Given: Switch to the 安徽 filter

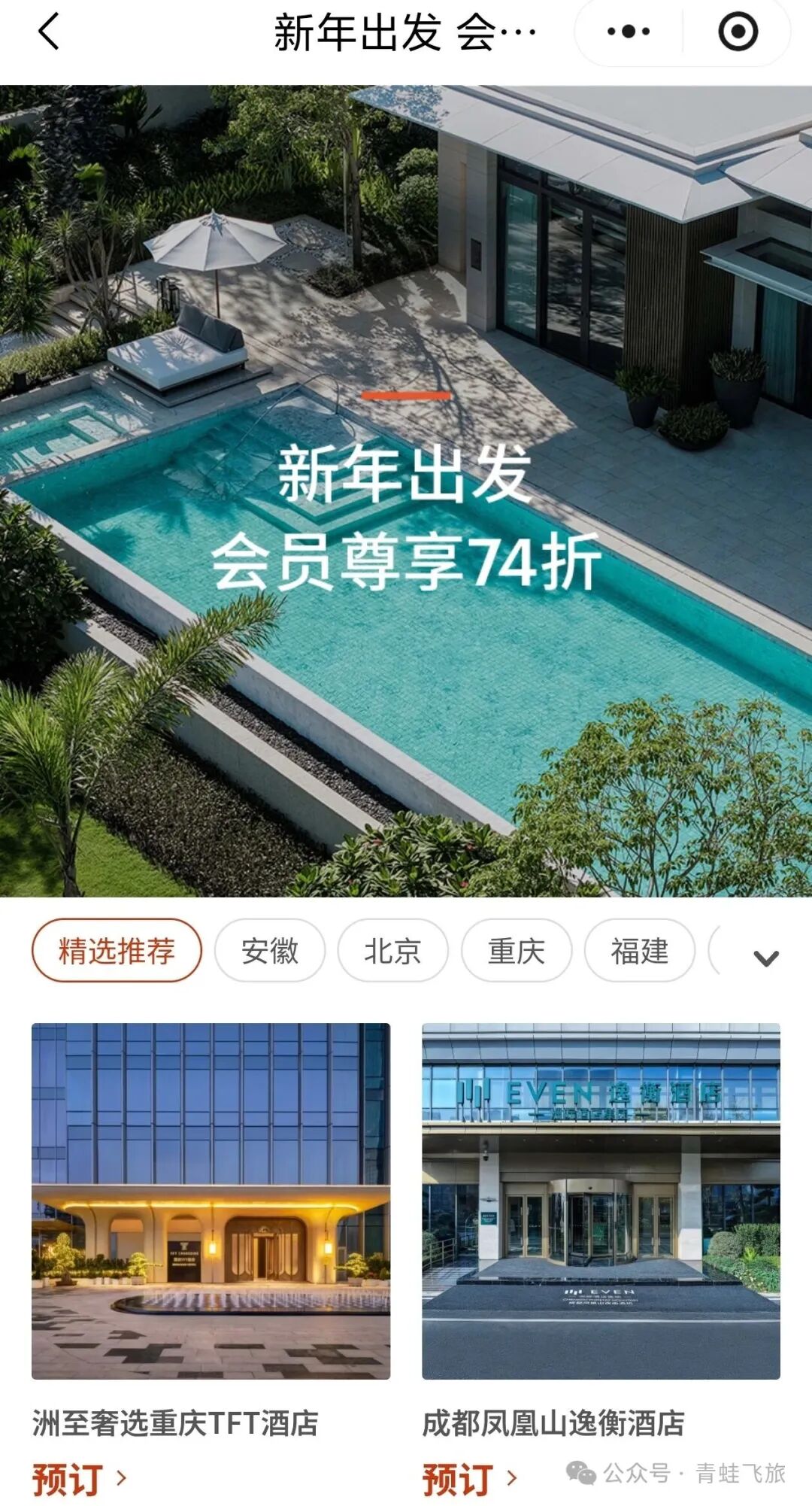Looking at the screenshot, I should tap(270, 951).
